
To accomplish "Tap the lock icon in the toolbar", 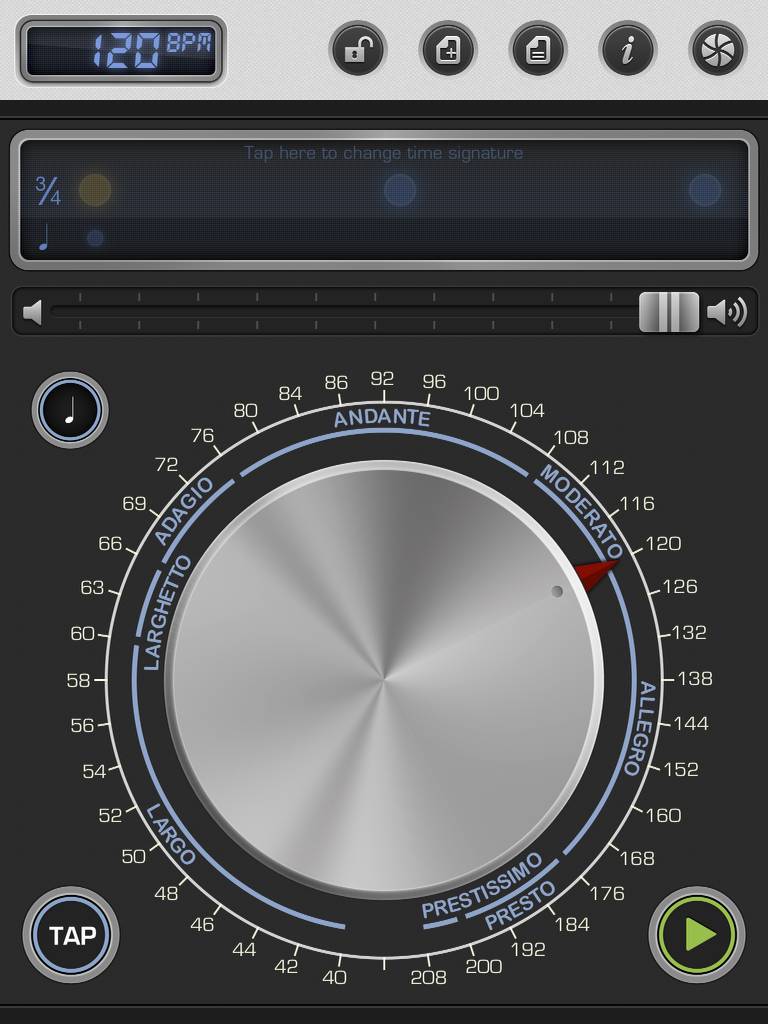I will point(357,50).
